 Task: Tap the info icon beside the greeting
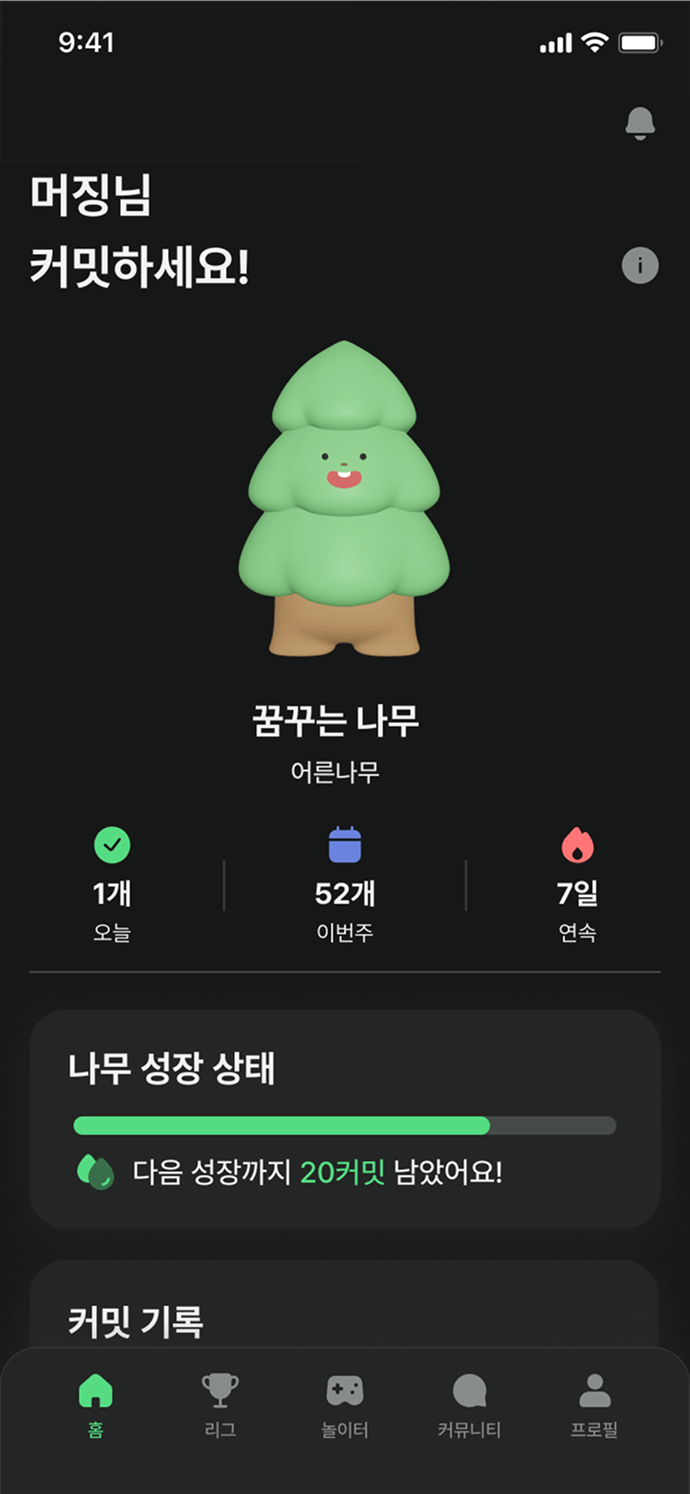pos(640,266)
